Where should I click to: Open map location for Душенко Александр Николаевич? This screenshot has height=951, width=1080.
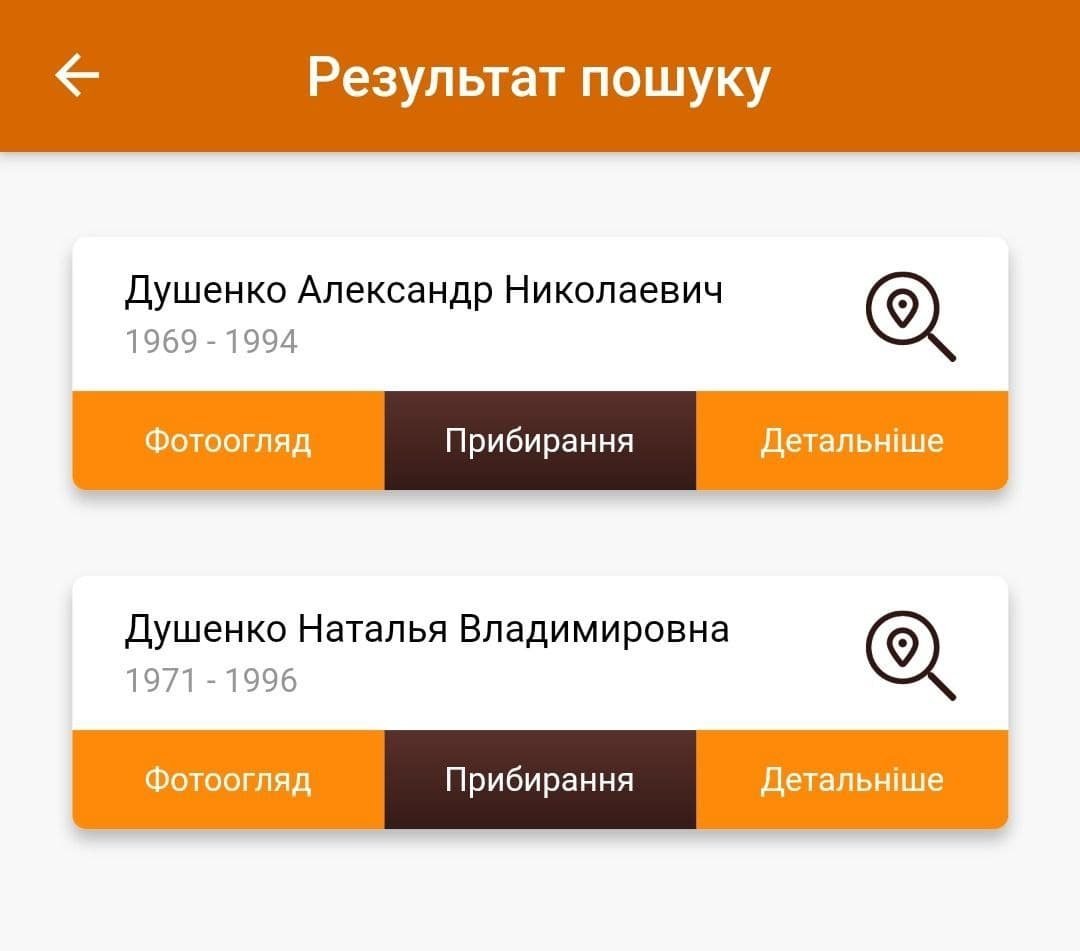click(909, 316)
